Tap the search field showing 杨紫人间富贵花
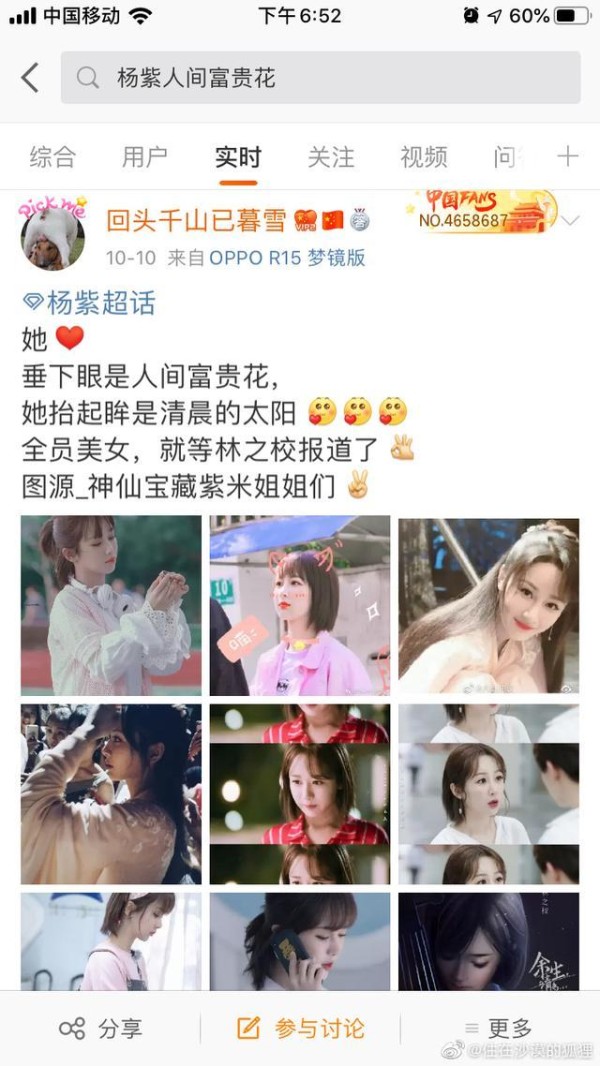600x1066 pixels. (320, 78)
